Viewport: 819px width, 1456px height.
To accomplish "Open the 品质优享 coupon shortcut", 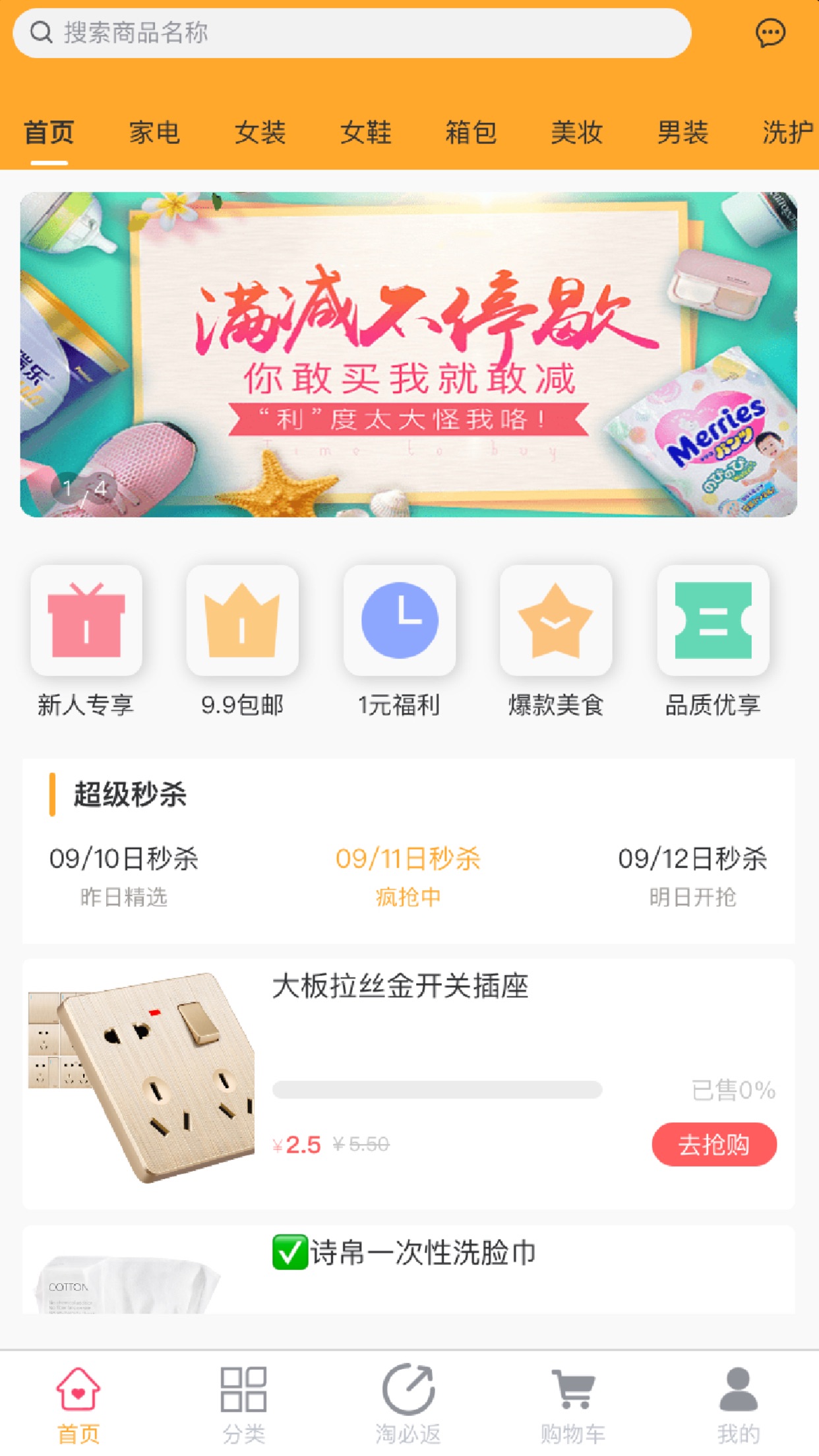I will click(713, 641).
